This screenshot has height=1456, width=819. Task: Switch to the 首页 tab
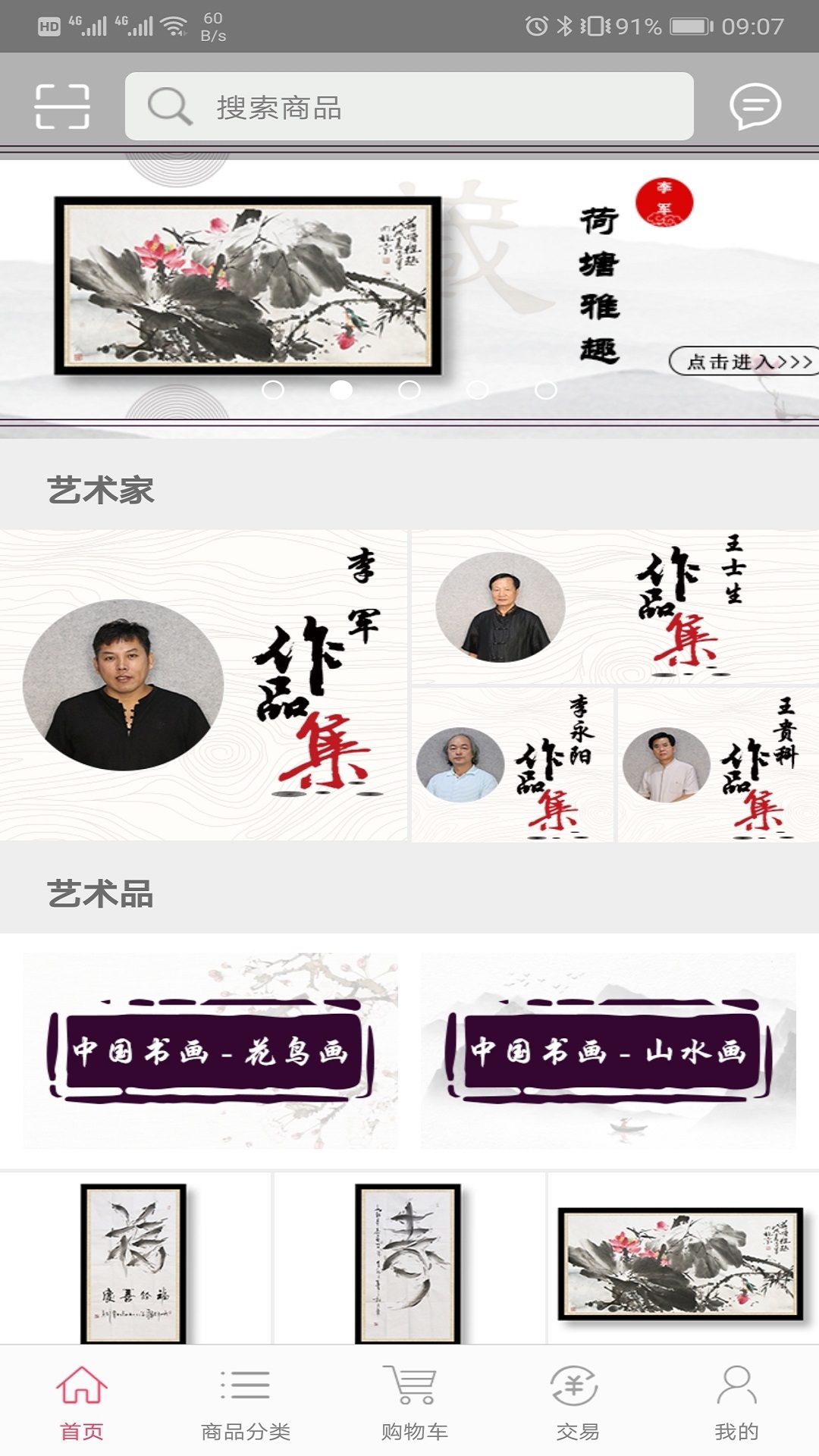click(x=82, y=1403)
